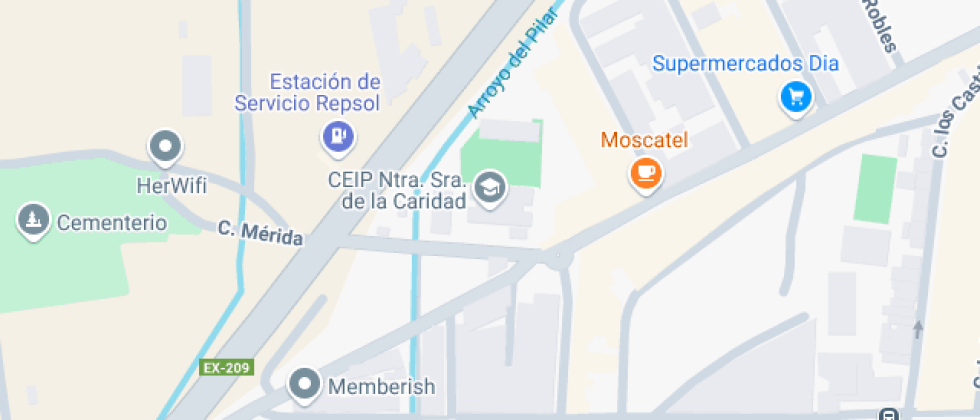Tap the Memberish place pin
Screen dimensions: 980x420
tap(304, 384)
